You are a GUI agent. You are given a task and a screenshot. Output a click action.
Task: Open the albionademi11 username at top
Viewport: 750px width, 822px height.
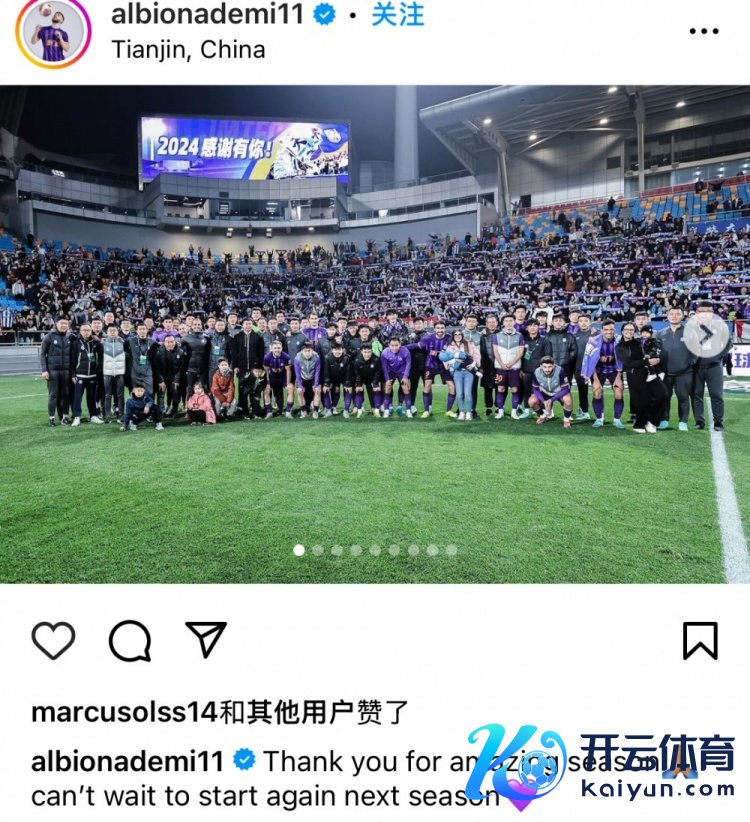[x=207, y=14]
